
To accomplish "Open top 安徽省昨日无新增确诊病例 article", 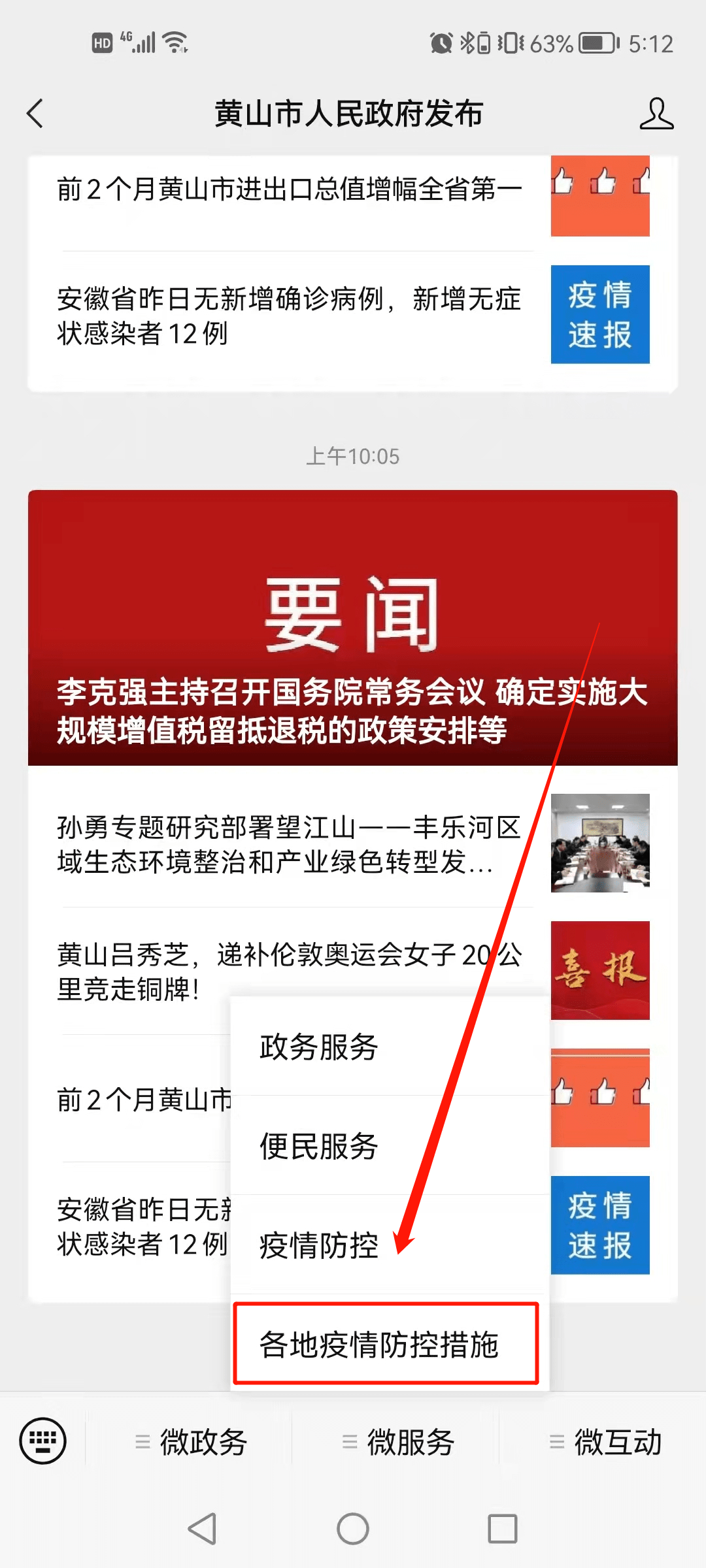I will (288, 316).
